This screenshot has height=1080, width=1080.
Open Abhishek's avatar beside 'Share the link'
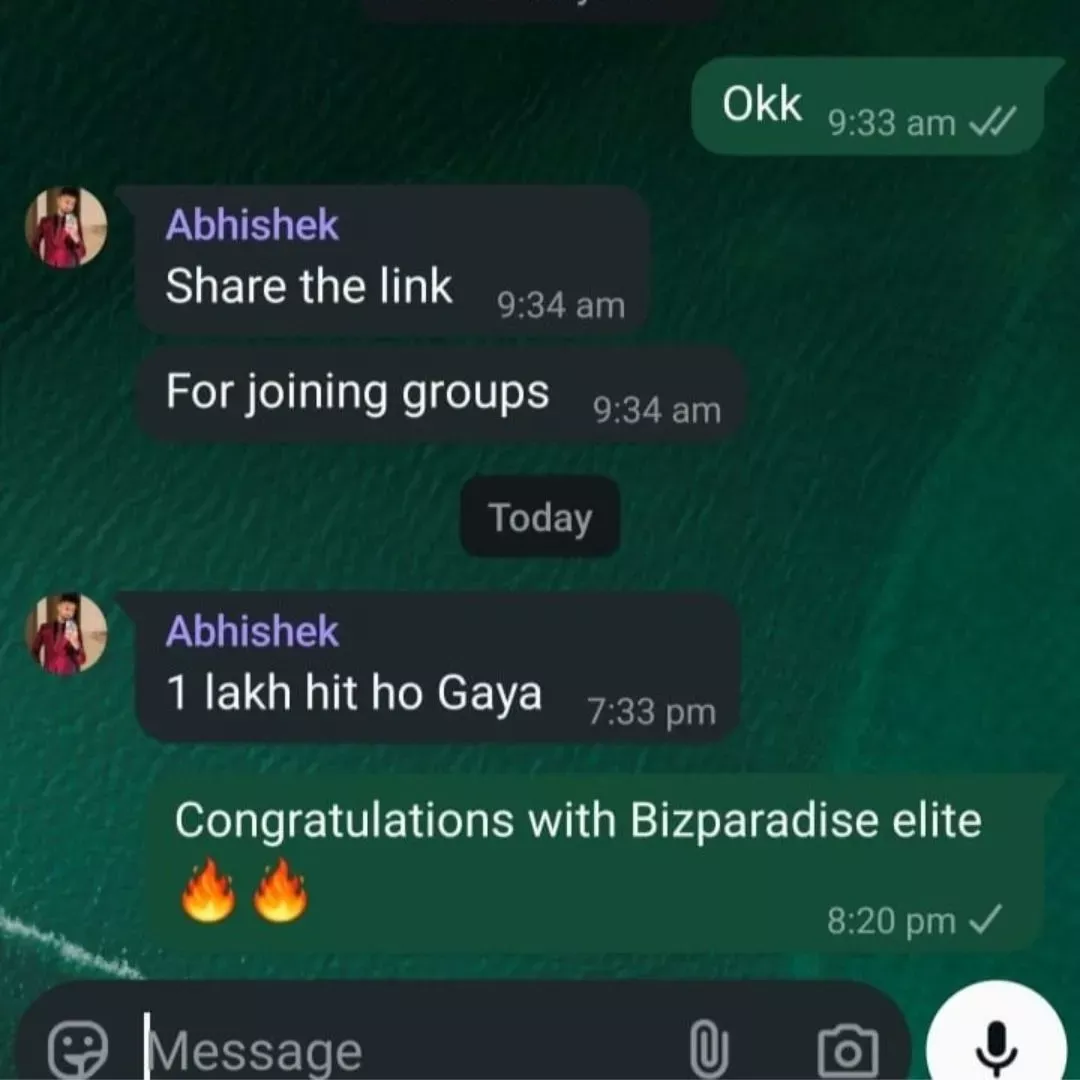coord(66,227)
